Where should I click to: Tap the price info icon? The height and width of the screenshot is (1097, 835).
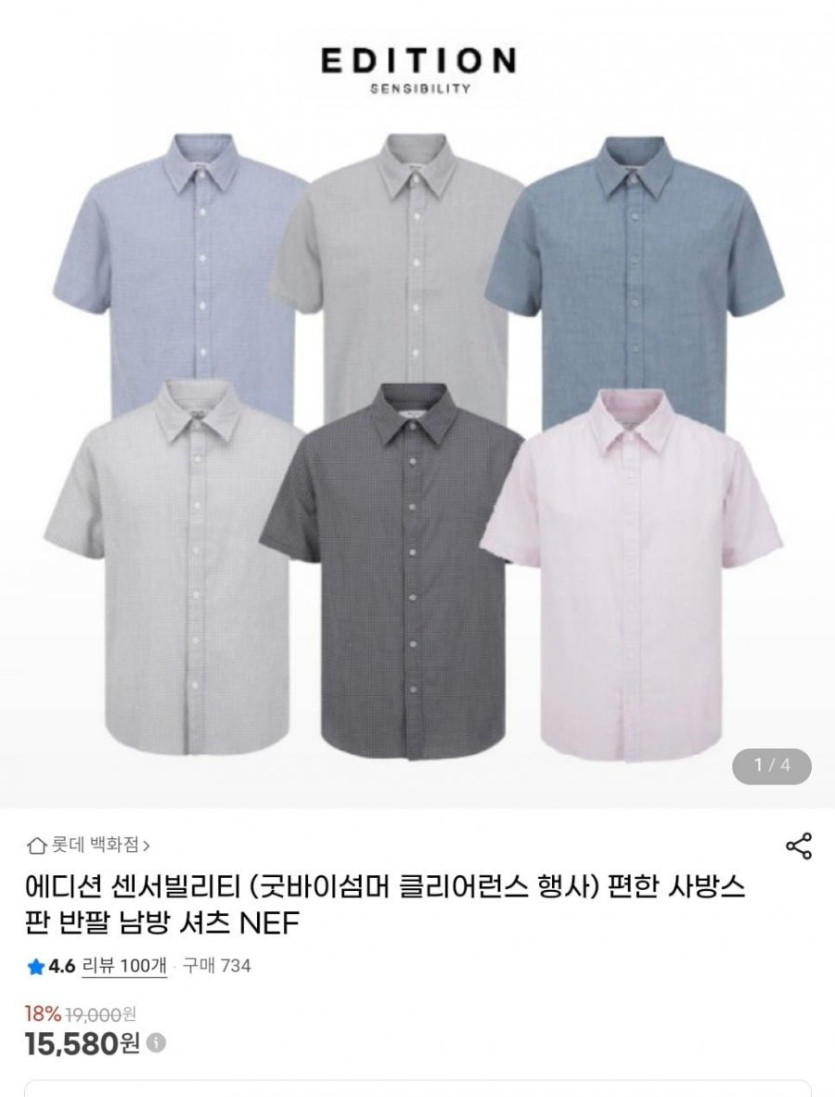(x=156, y=1043)
